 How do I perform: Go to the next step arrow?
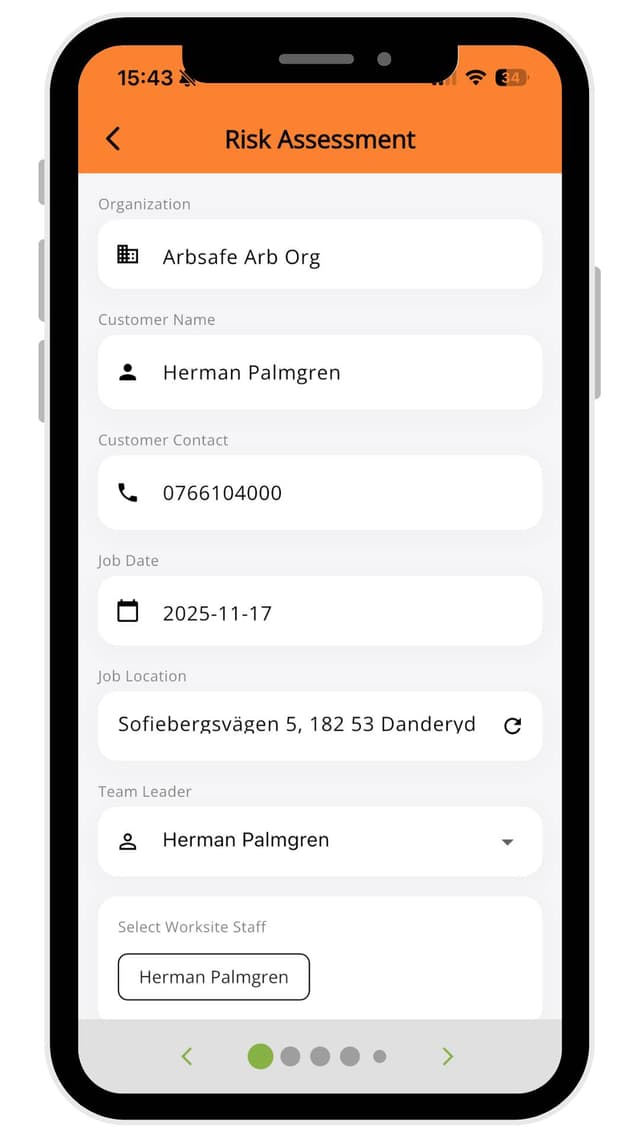point(447,1056)
